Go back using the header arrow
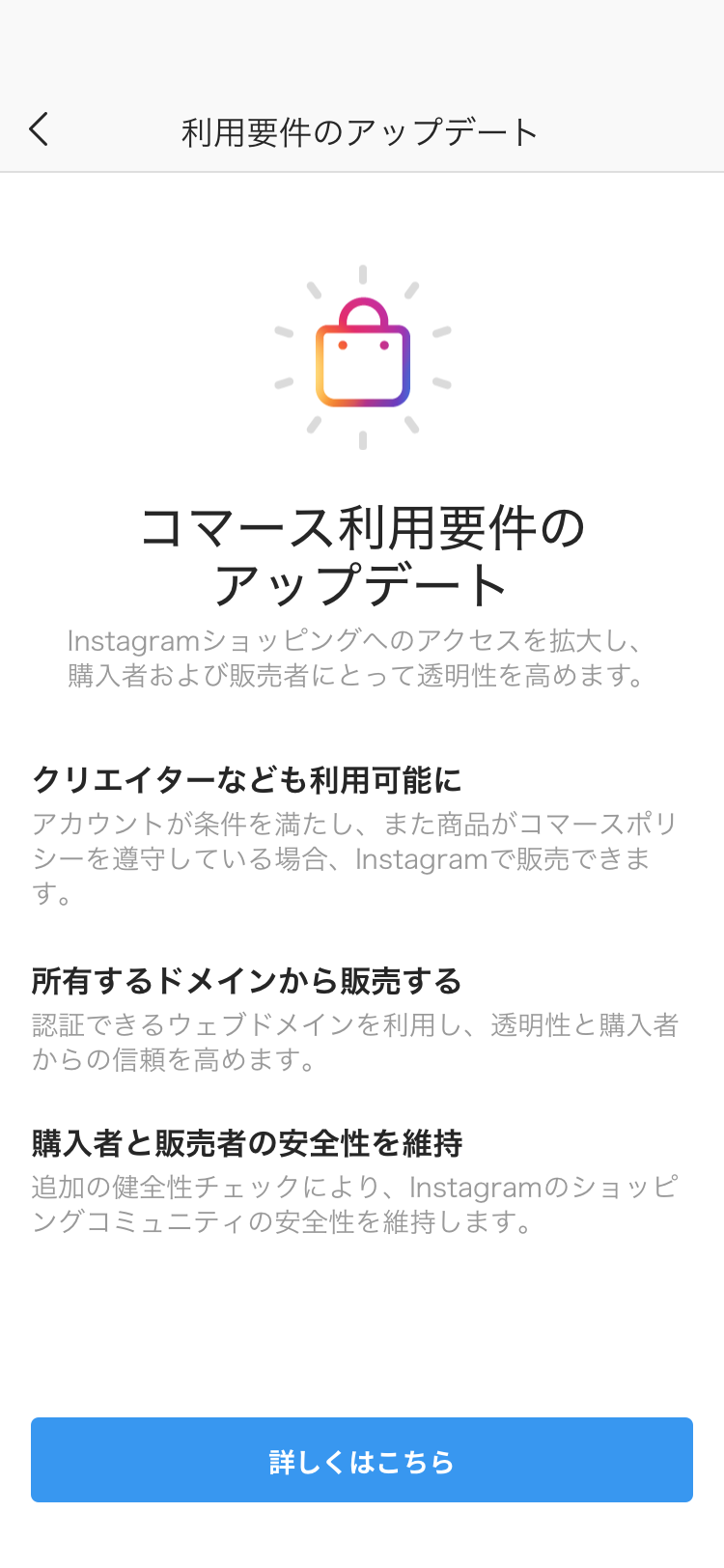The height and width of the screenshot is (1568, 724). point(39,129)
